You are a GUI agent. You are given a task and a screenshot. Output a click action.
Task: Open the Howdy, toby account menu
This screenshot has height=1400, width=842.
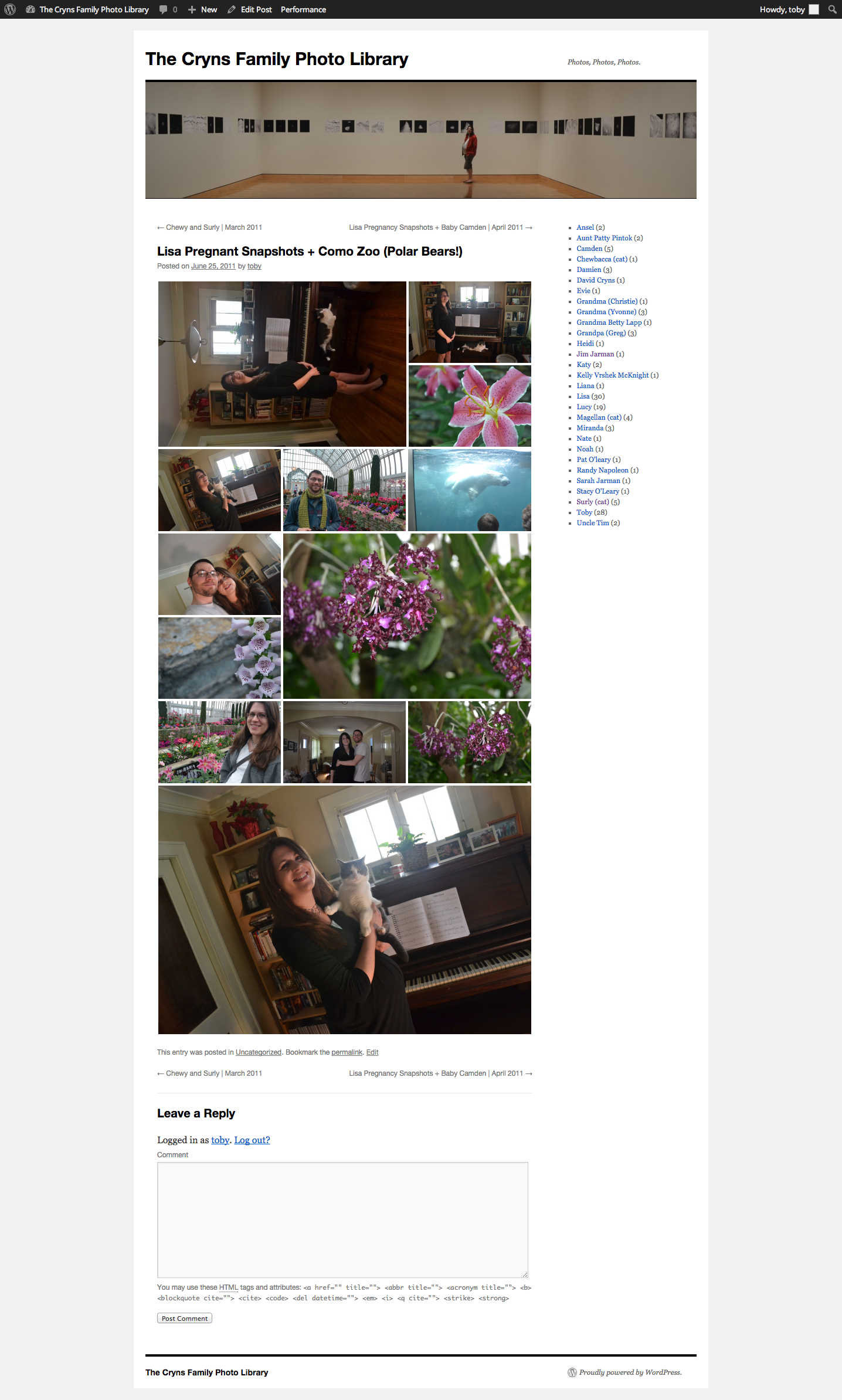tap(789, 9)
